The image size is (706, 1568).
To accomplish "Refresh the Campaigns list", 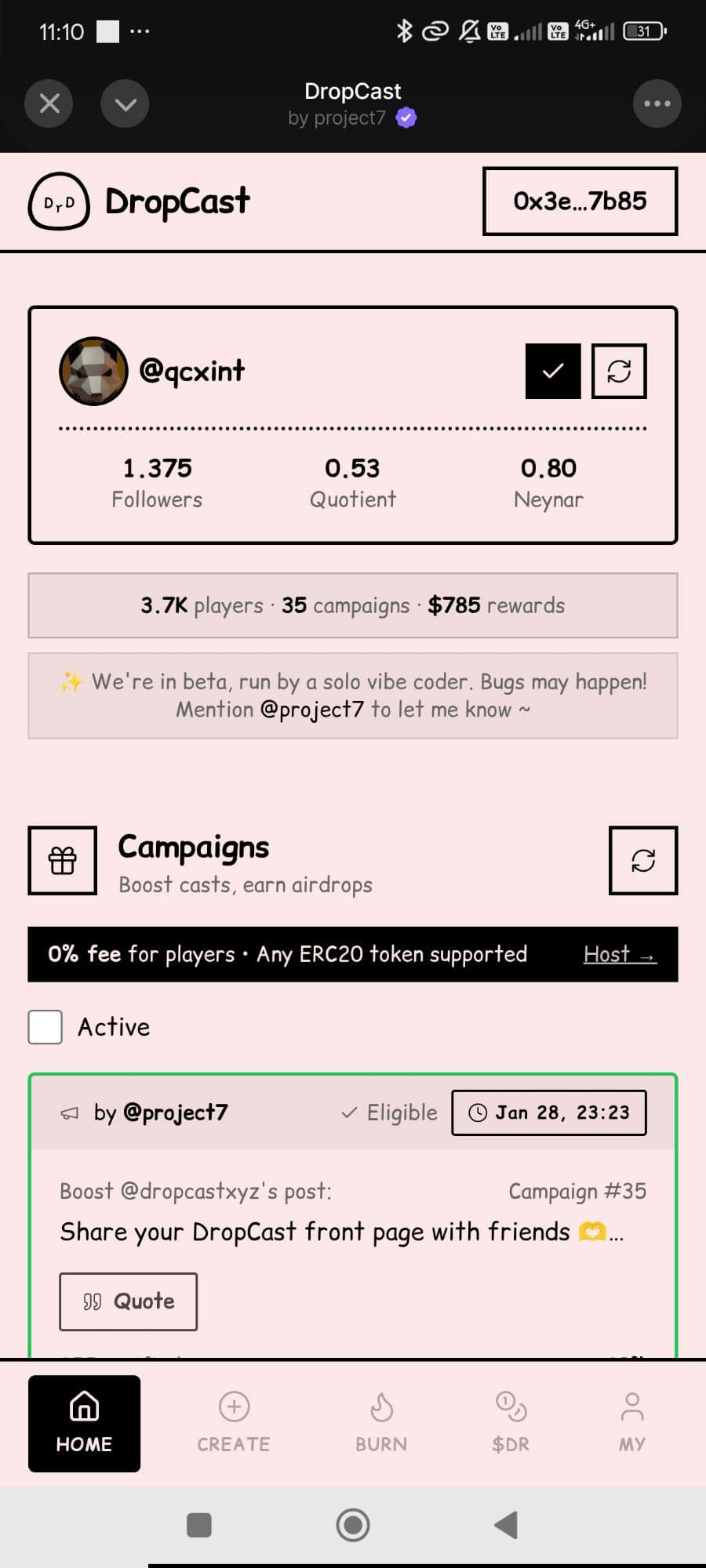I will [x=643, y=860].
